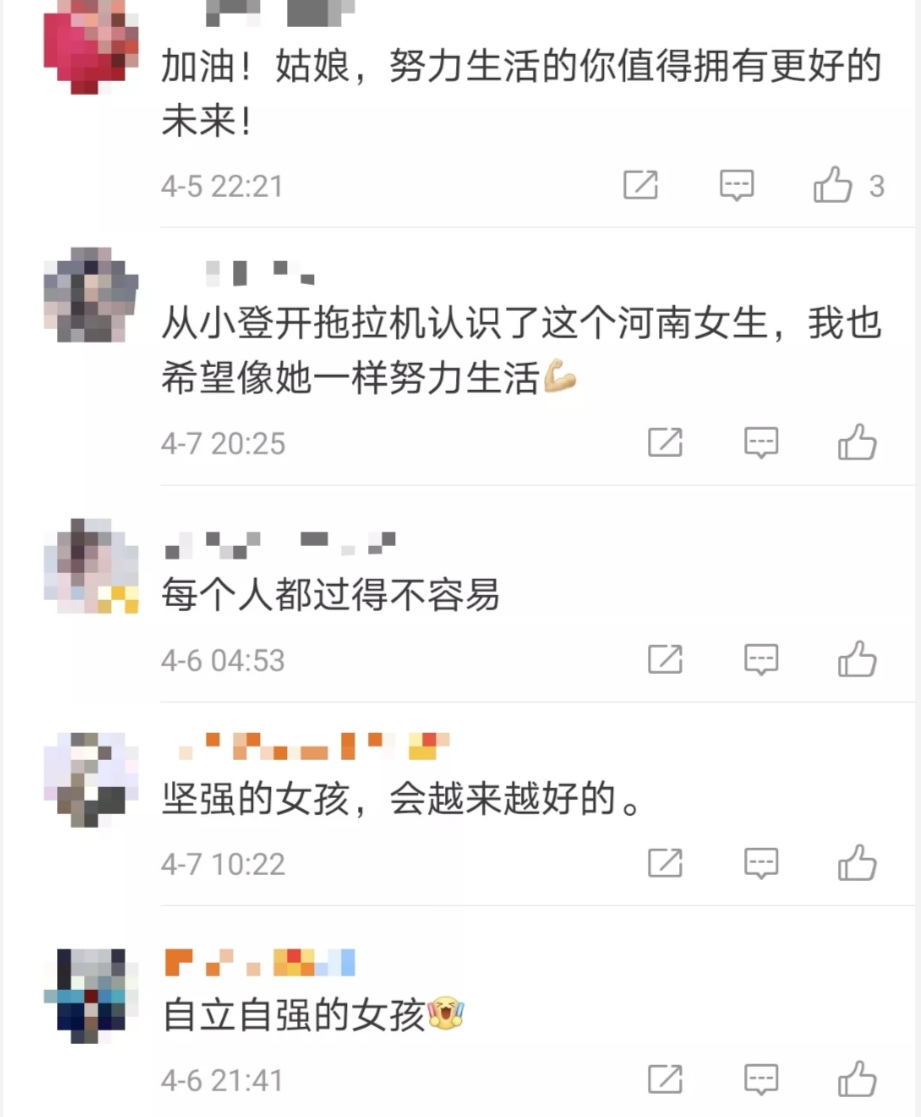Share the comment 每个人都过得不容易
Screen dimensions: 921x1117
[665, 659]
